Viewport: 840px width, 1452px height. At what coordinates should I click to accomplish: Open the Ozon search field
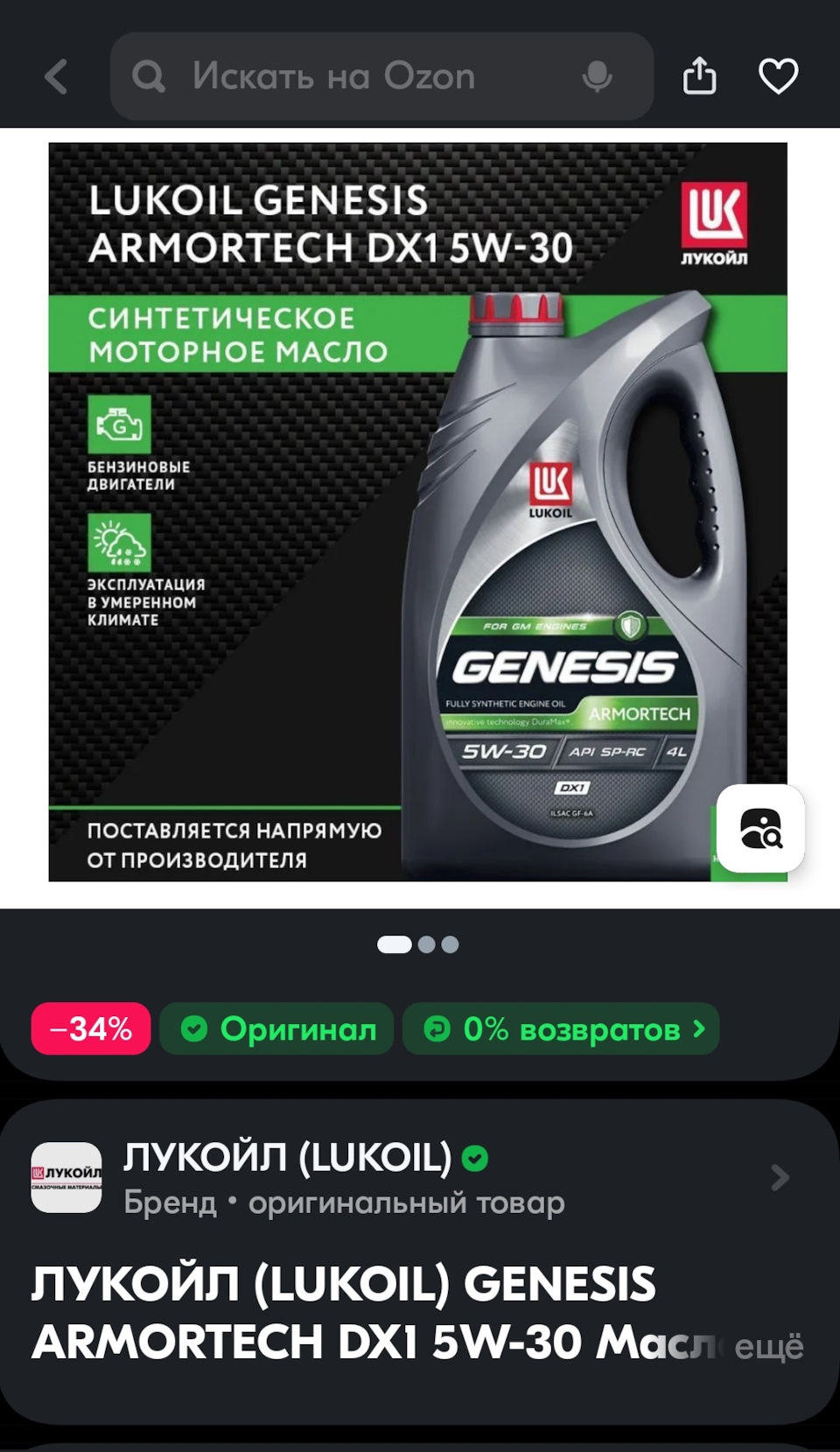point(350,77)
